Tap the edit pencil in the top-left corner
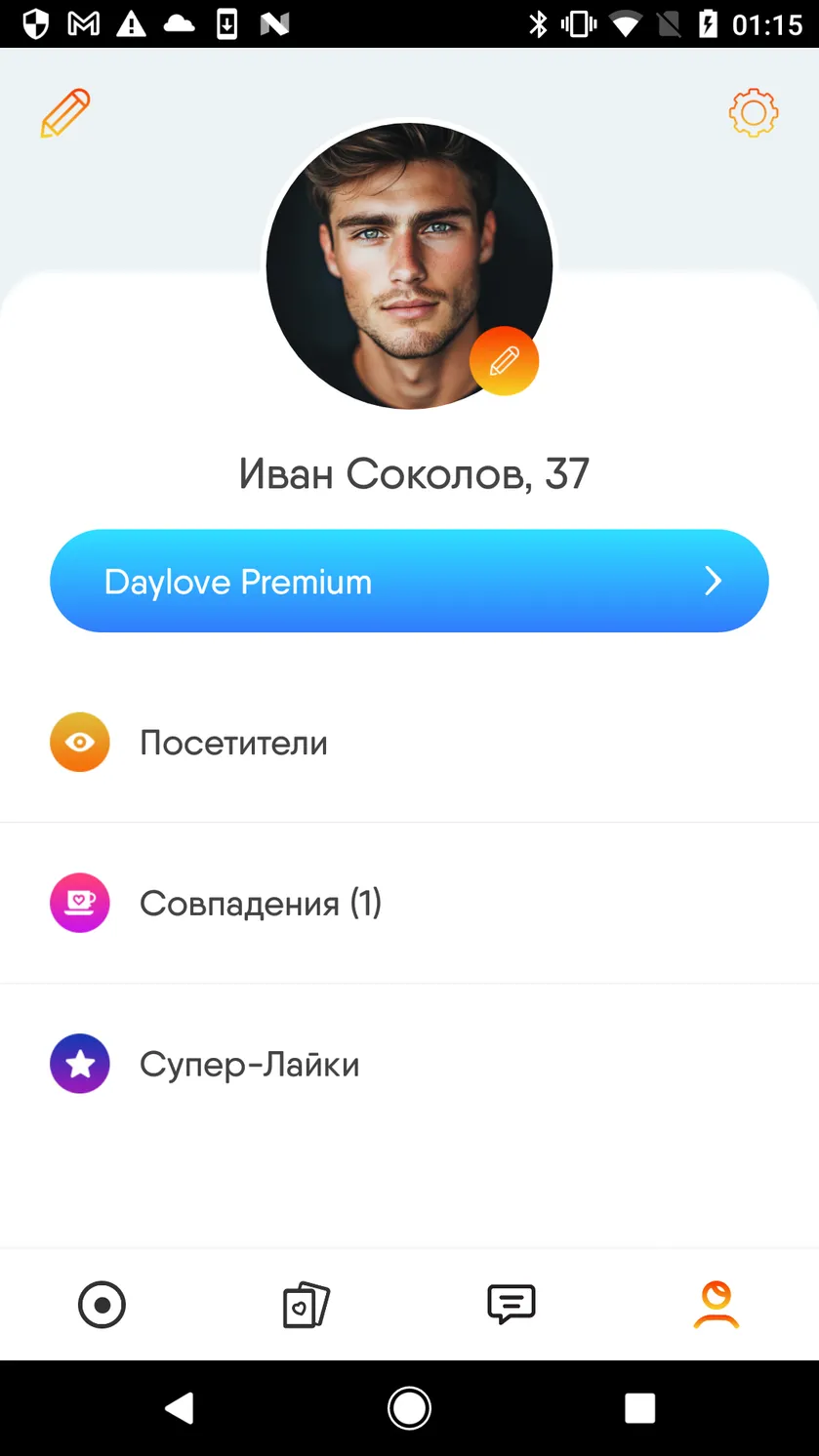This screenshot has width=819, height=1456. (x=65, y=113)
